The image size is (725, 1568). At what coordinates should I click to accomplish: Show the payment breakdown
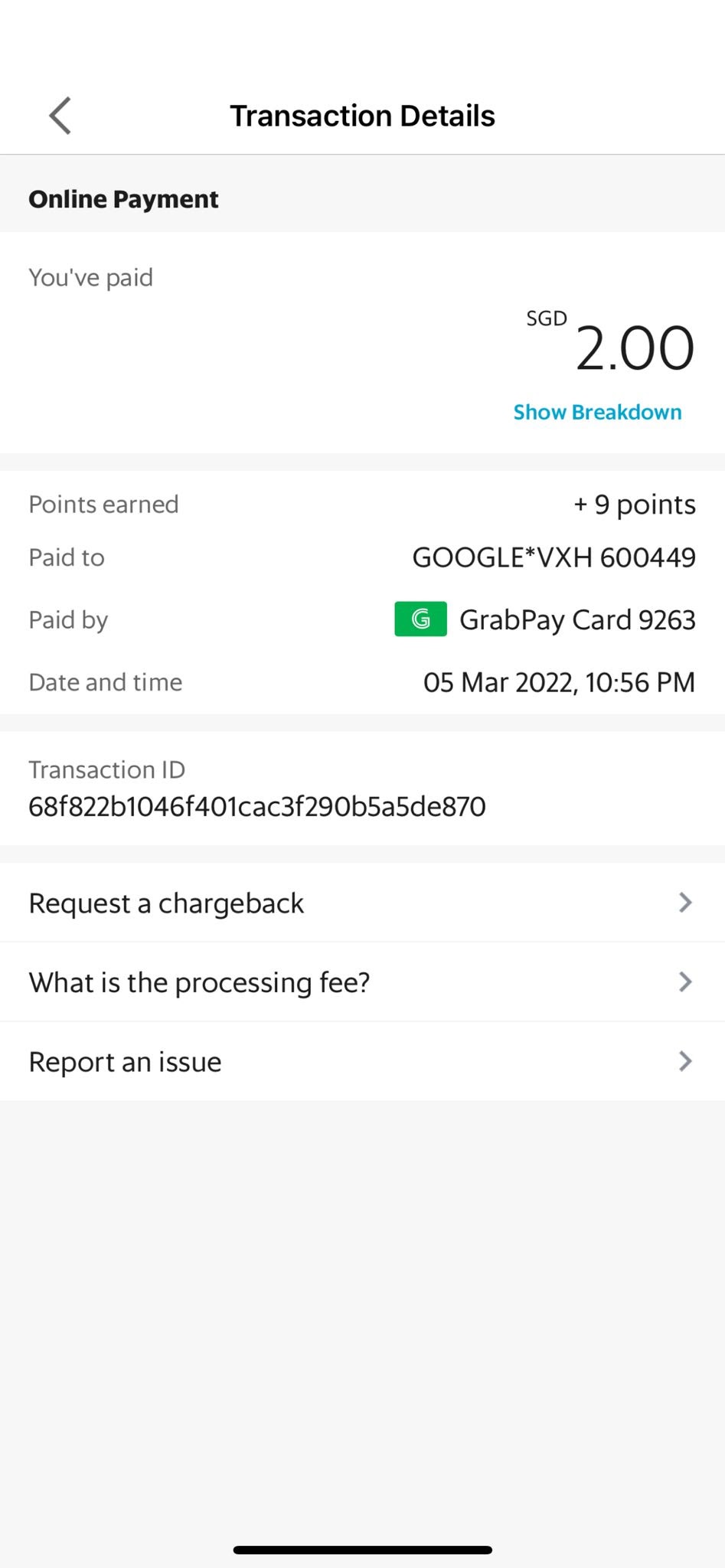pos(597,412)
